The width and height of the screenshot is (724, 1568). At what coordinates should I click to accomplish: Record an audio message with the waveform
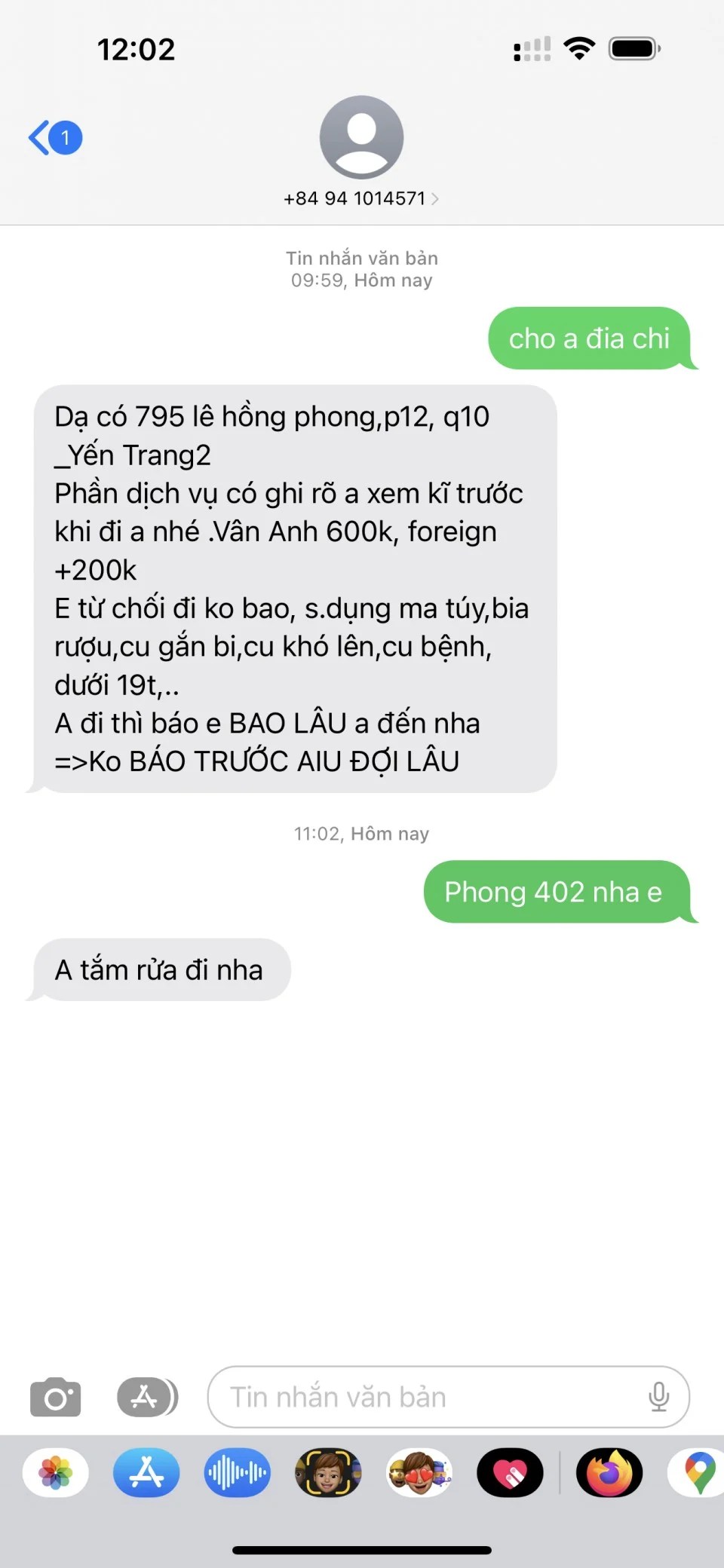point(238,1472)
